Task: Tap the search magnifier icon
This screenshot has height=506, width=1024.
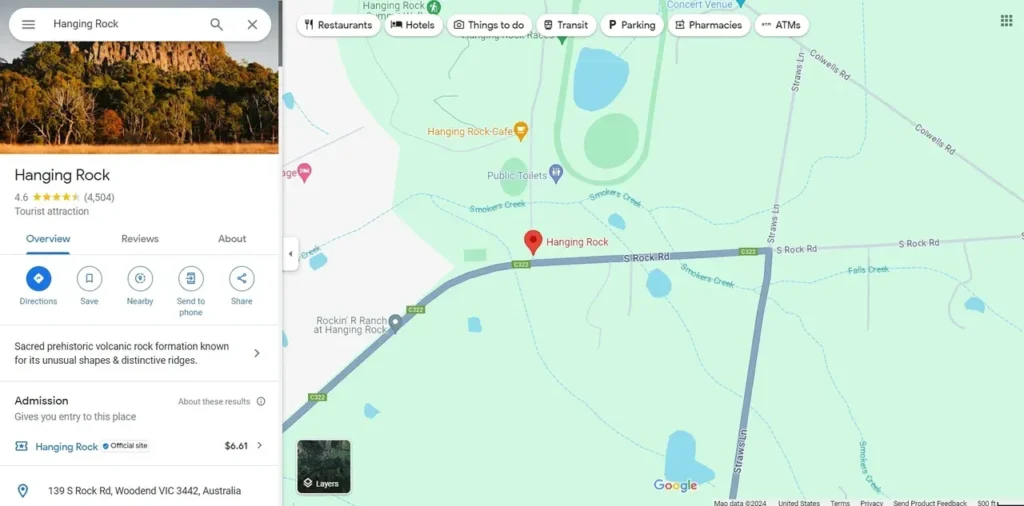Action: pos(217,24)
